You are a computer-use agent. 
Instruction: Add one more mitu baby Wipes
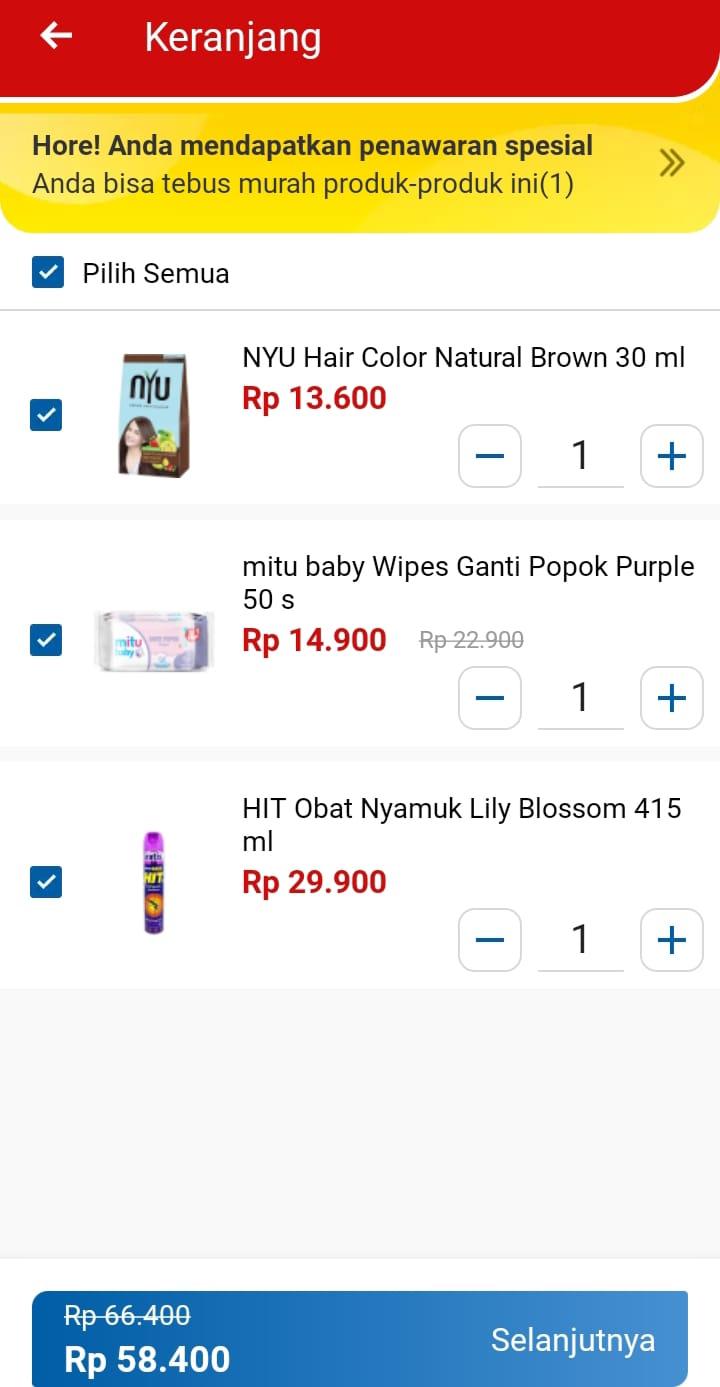pos(671,698)
